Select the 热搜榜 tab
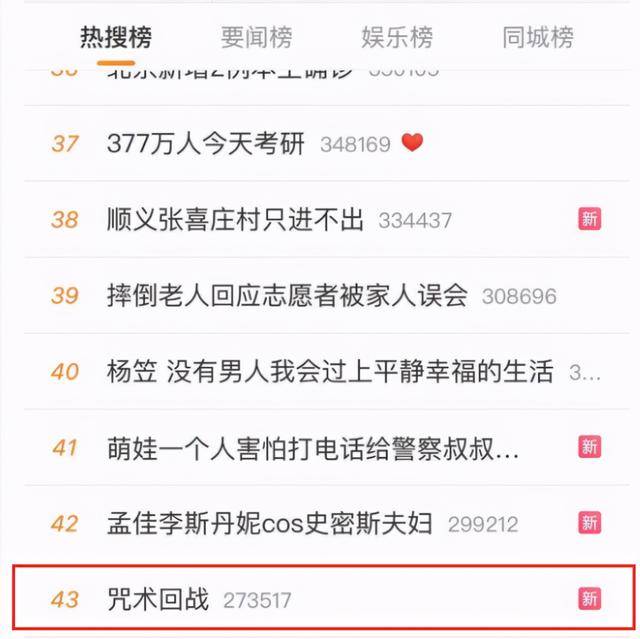The width and height of the screenshot is (640, 639). point(116,39)
